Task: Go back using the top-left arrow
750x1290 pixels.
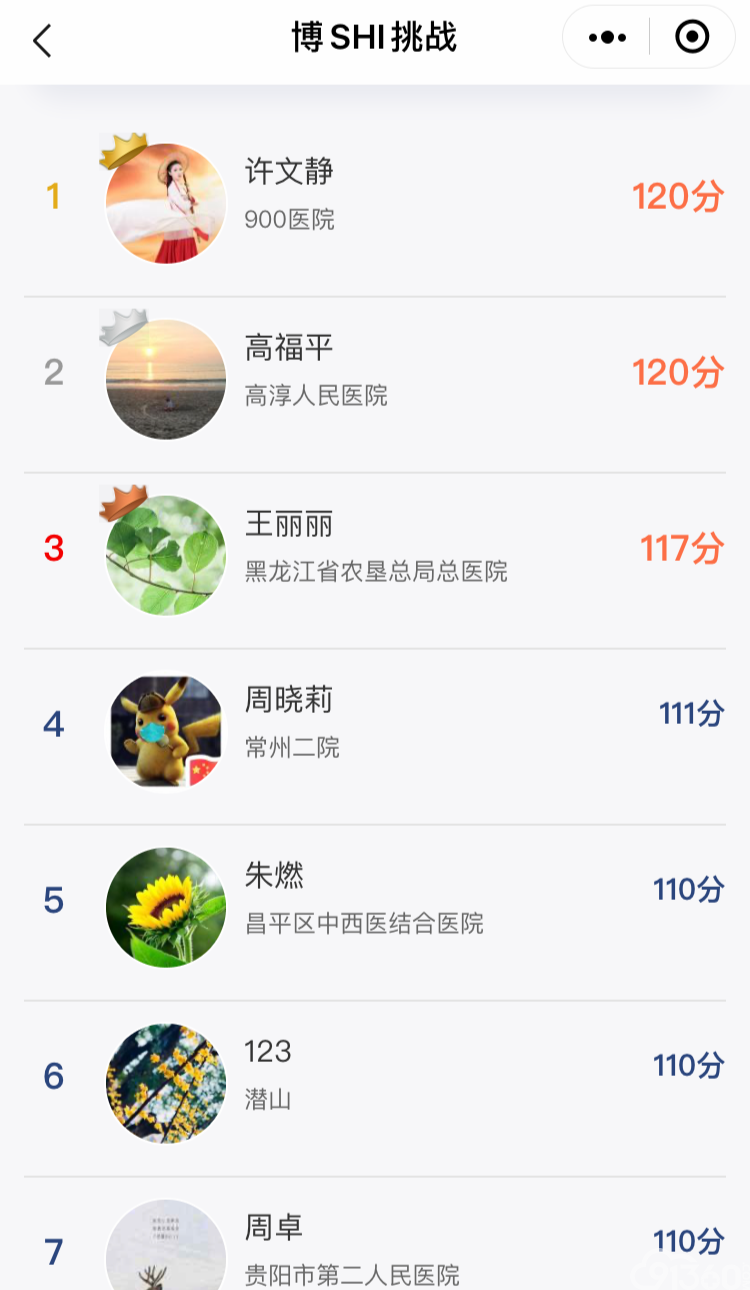Action: click(x=42, y=41)
